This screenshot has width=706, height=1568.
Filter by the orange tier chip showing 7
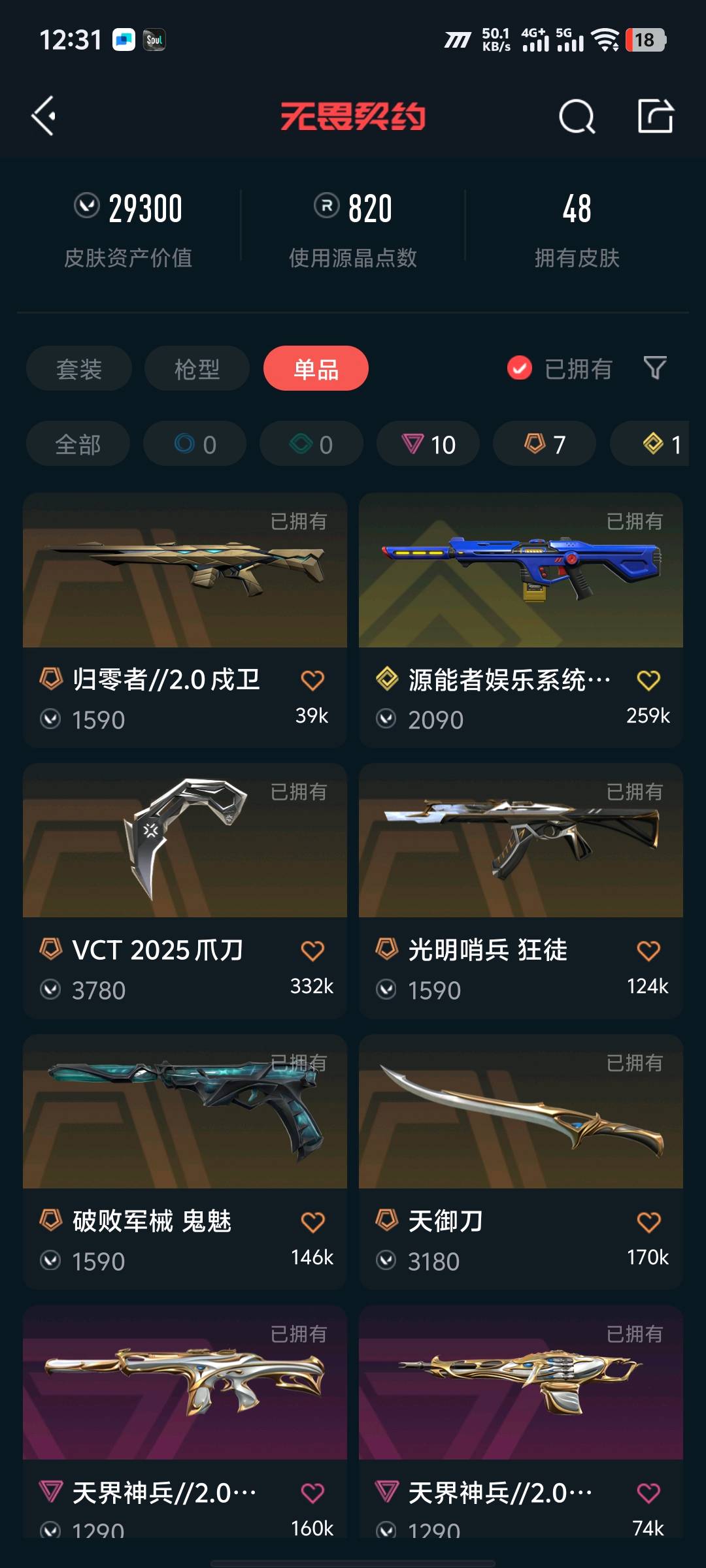tap(545, 444)
